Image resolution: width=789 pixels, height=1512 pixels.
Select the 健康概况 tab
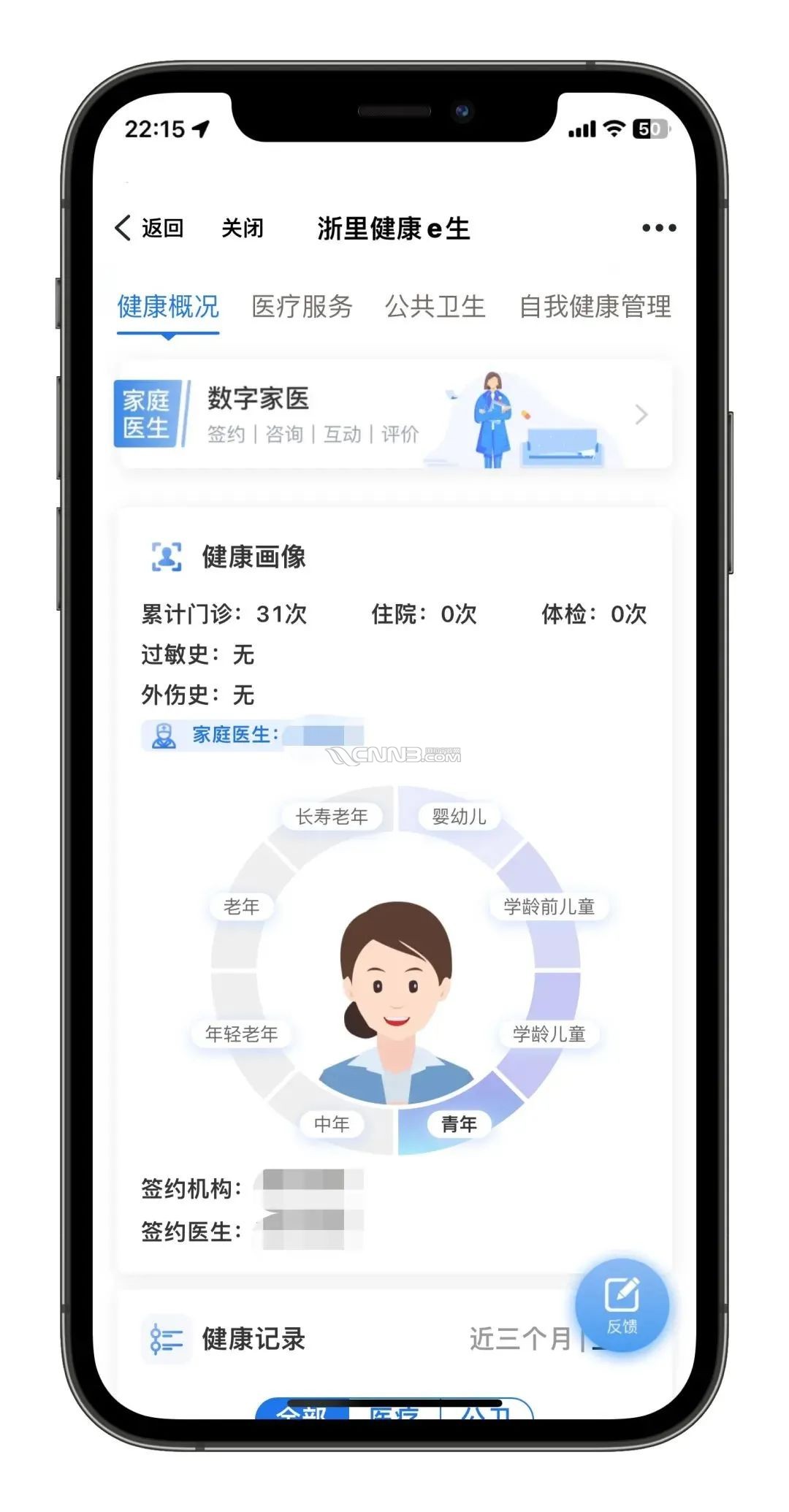tap(168, 307)
